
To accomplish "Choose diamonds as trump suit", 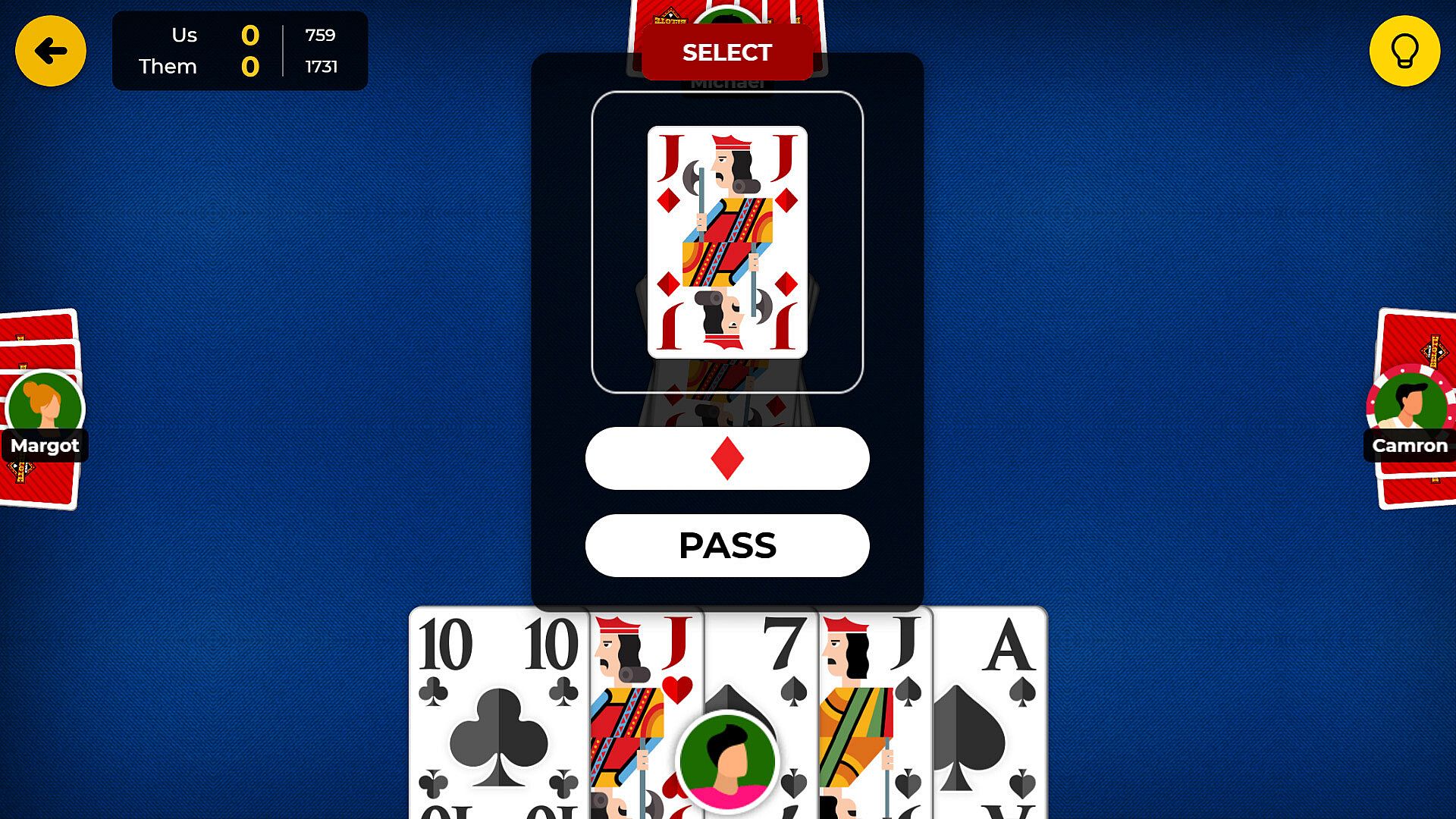I will point(727,459).
